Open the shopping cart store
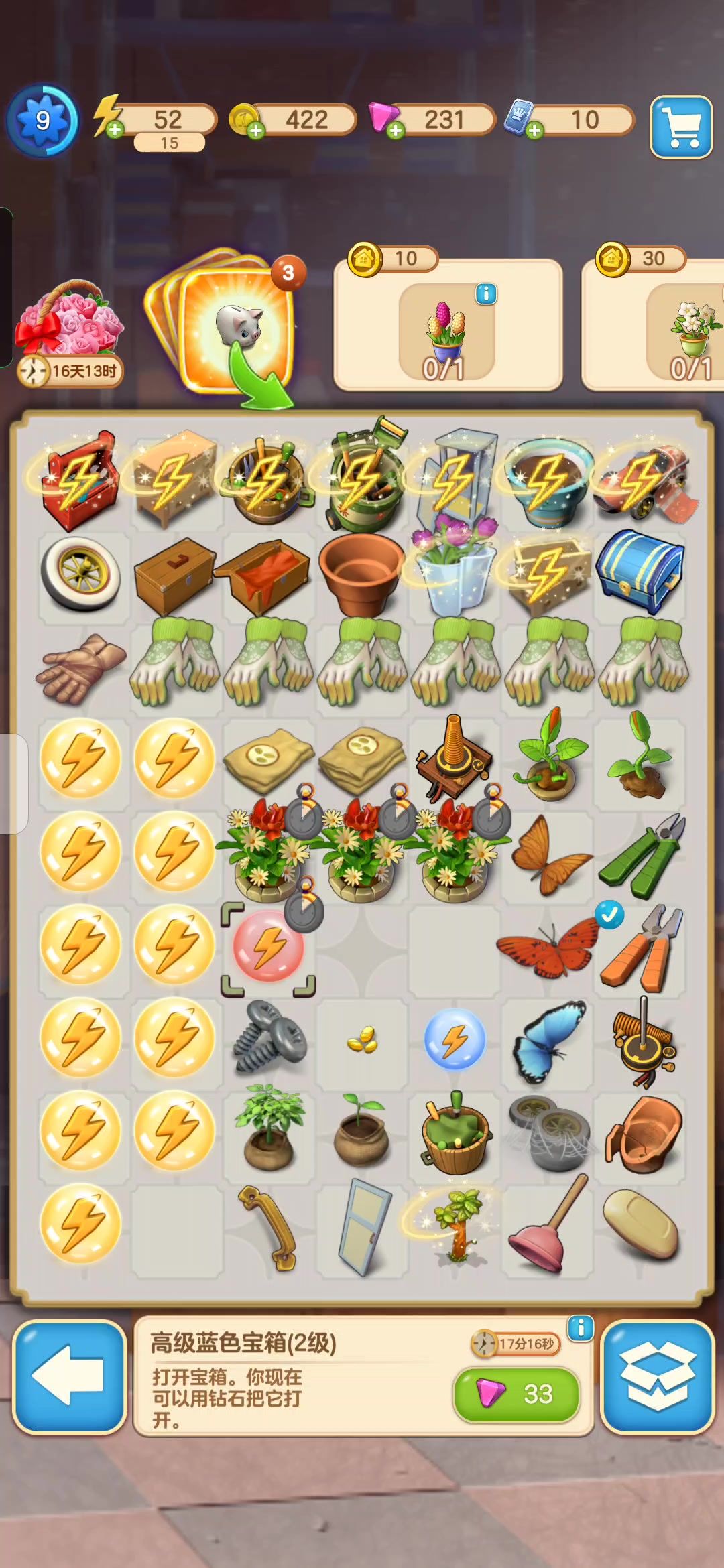The width and height of the screenshot is (724, 1568). tap(680, 127)
